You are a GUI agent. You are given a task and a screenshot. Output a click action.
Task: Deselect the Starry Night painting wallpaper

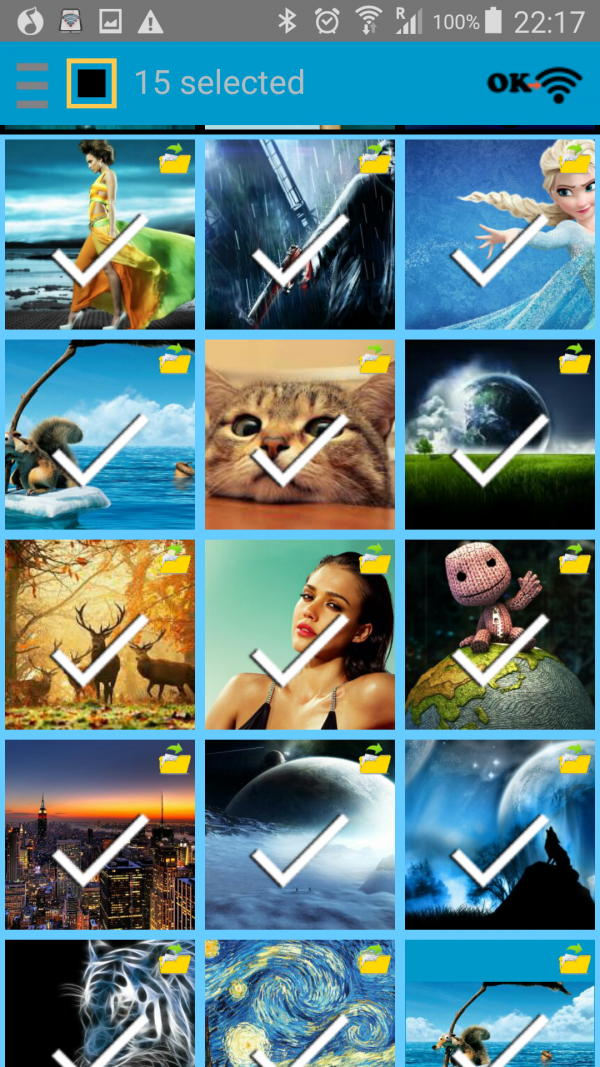coord(300,1005)
